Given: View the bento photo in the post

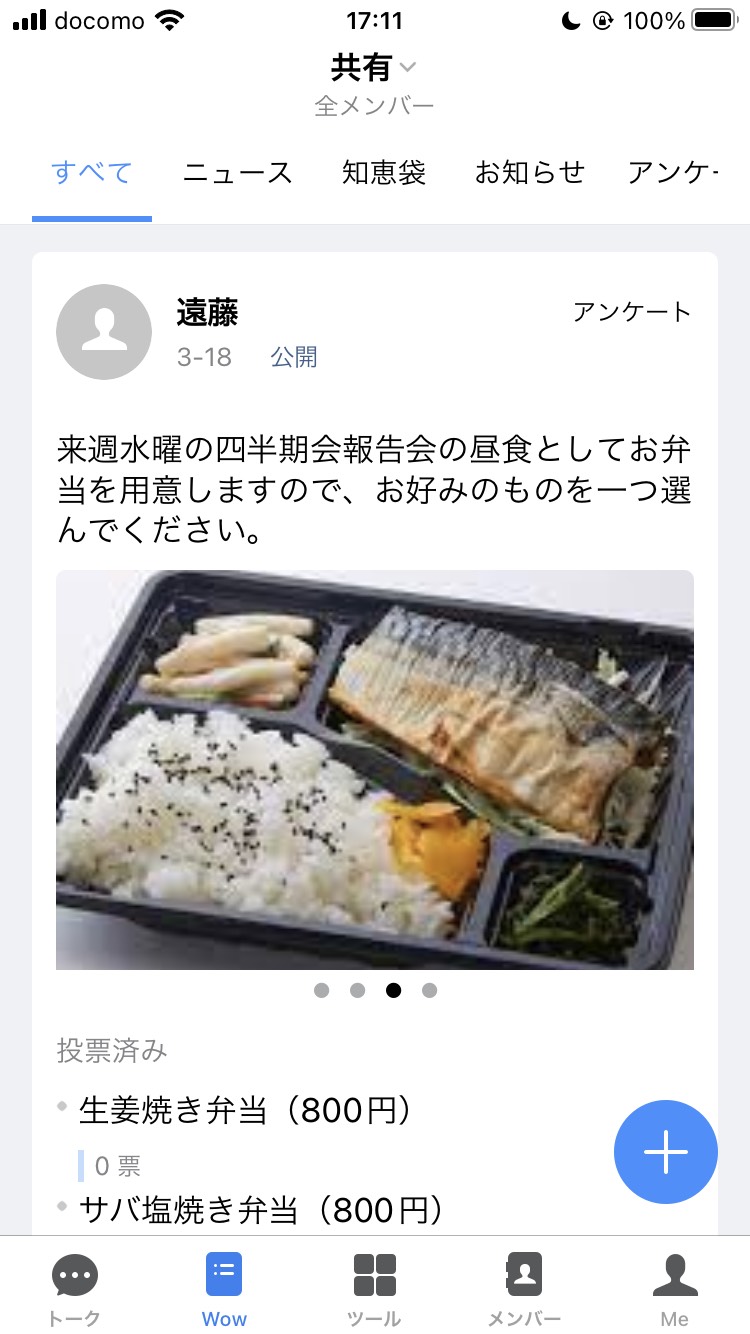Looking at the screenshot, I should click(375, 770).
